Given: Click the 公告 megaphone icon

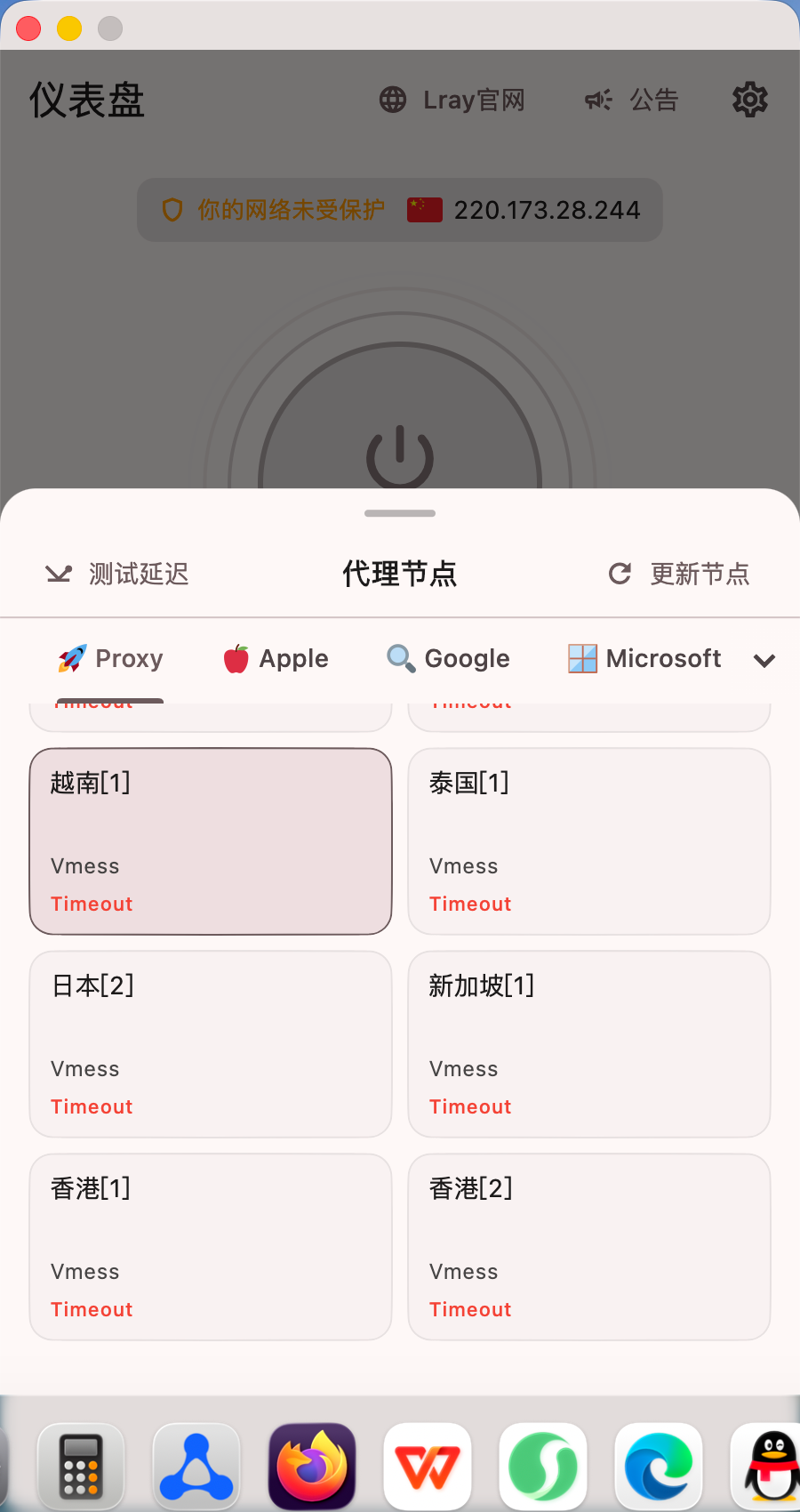Looking at the screenshot, I should coord(597,100).
